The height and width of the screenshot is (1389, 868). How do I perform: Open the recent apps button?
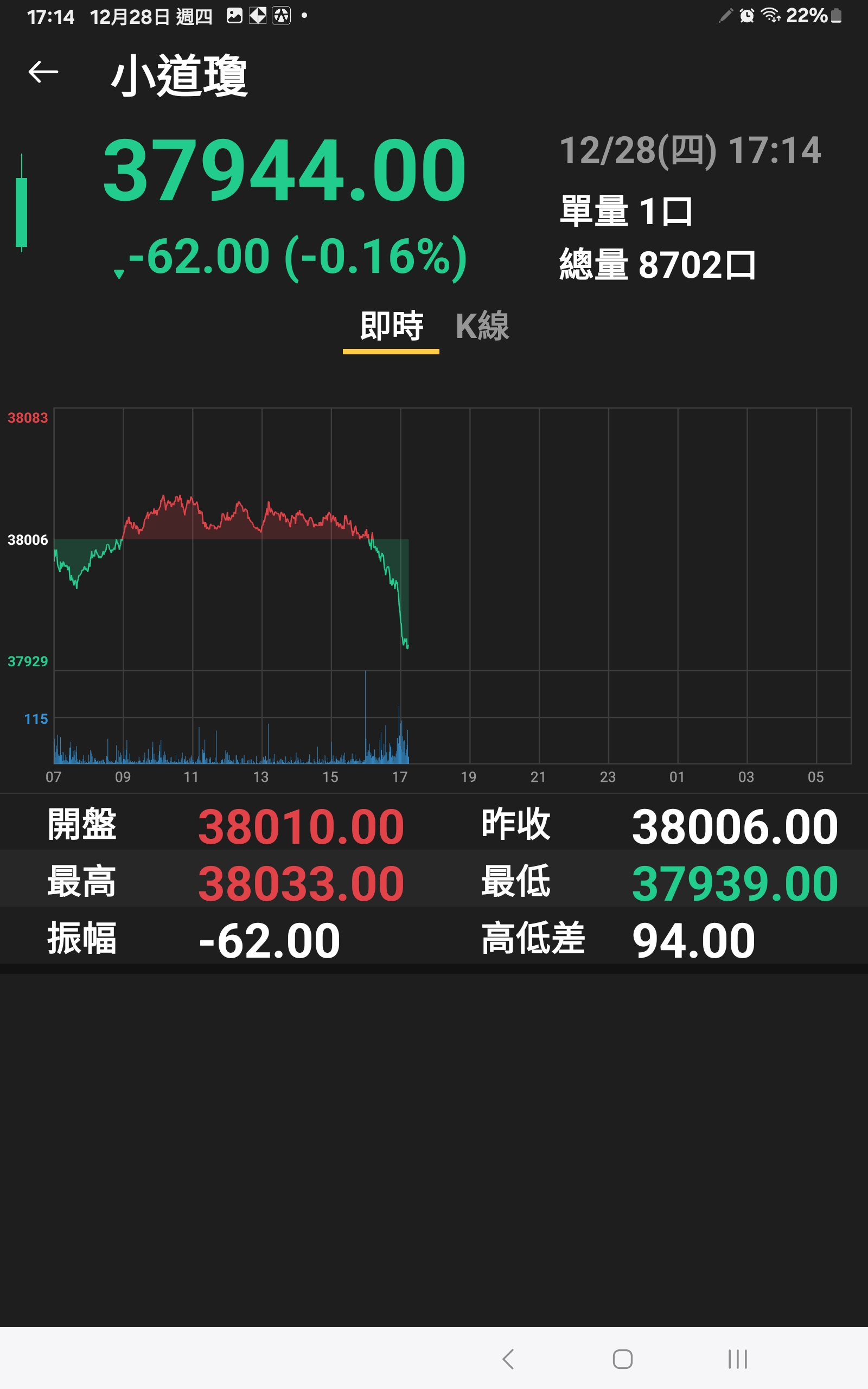[x=738, y=1359]
